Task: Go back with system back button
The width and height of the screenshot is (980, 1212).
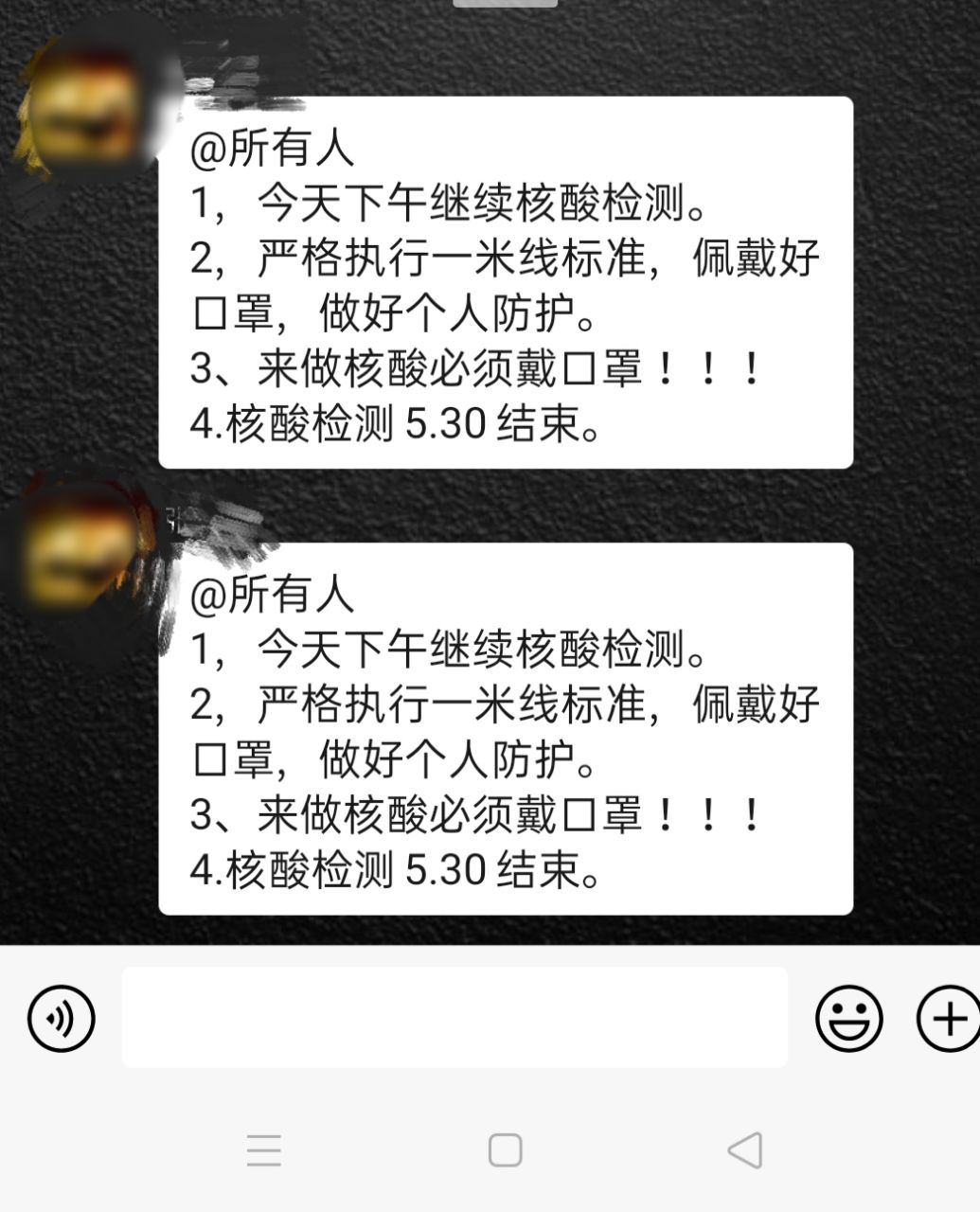Action: [745, 1150]
